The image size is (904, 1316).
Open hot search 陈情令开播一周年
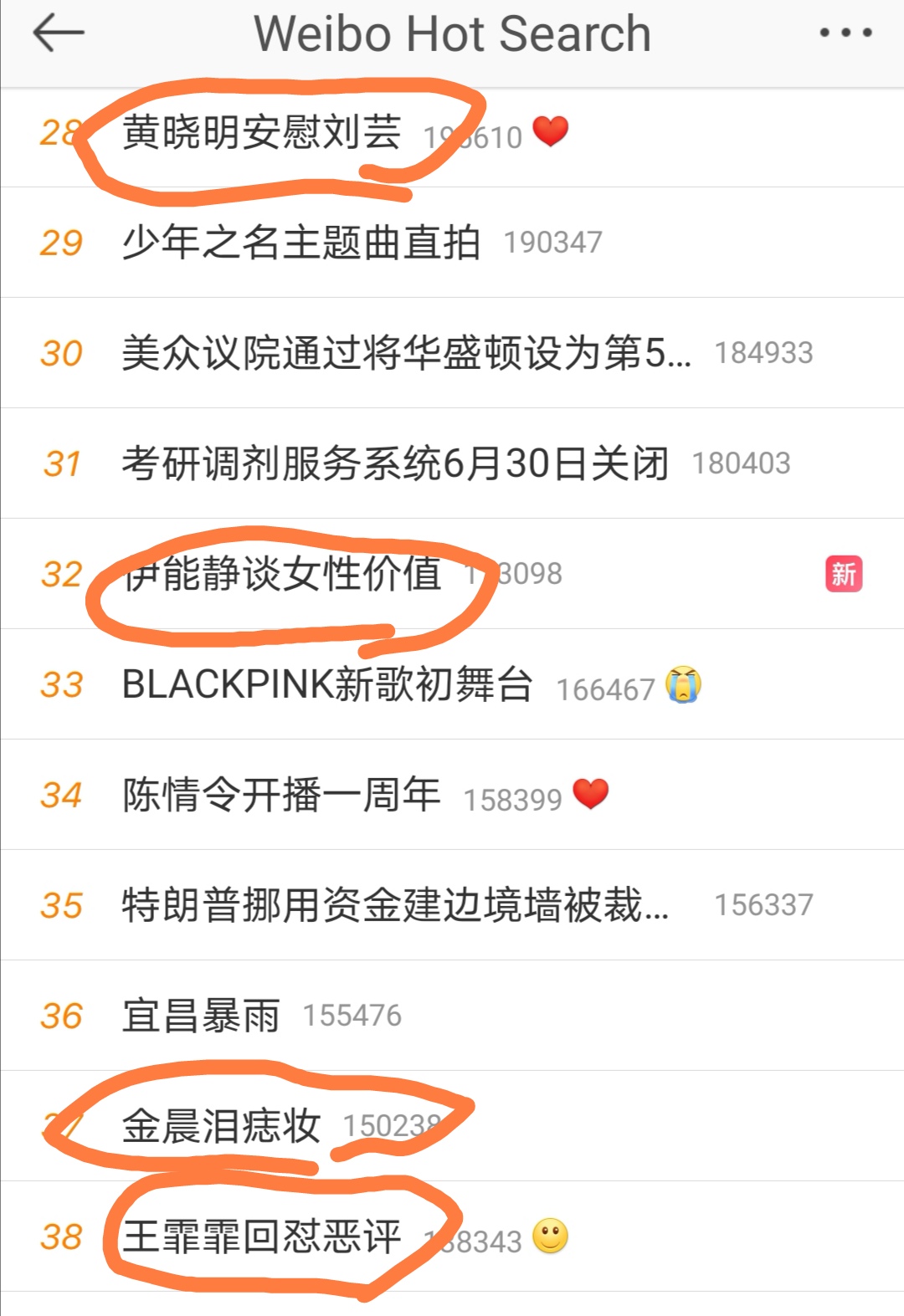tap(281, 795)
